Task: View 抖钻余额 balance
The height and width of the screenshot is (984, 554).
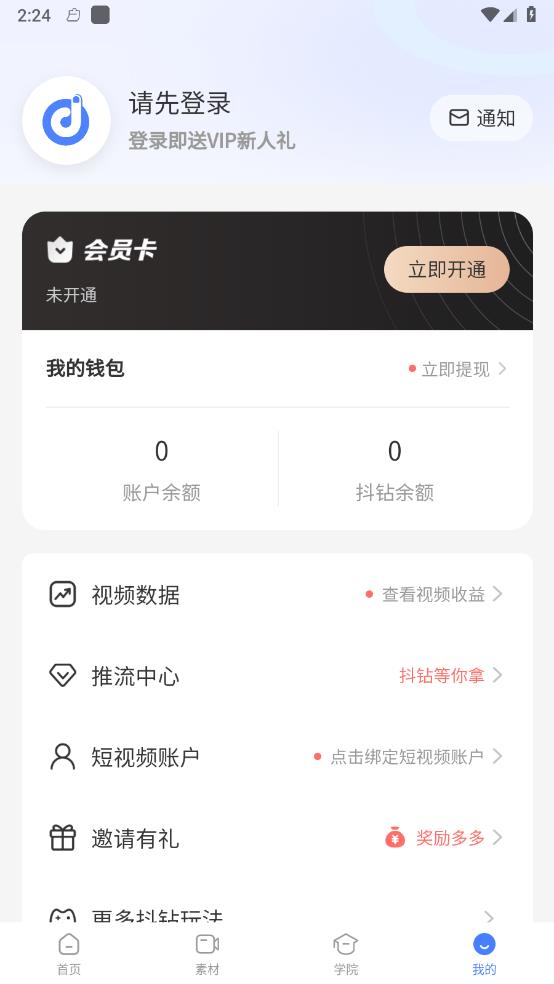Action: coord(395,469)
